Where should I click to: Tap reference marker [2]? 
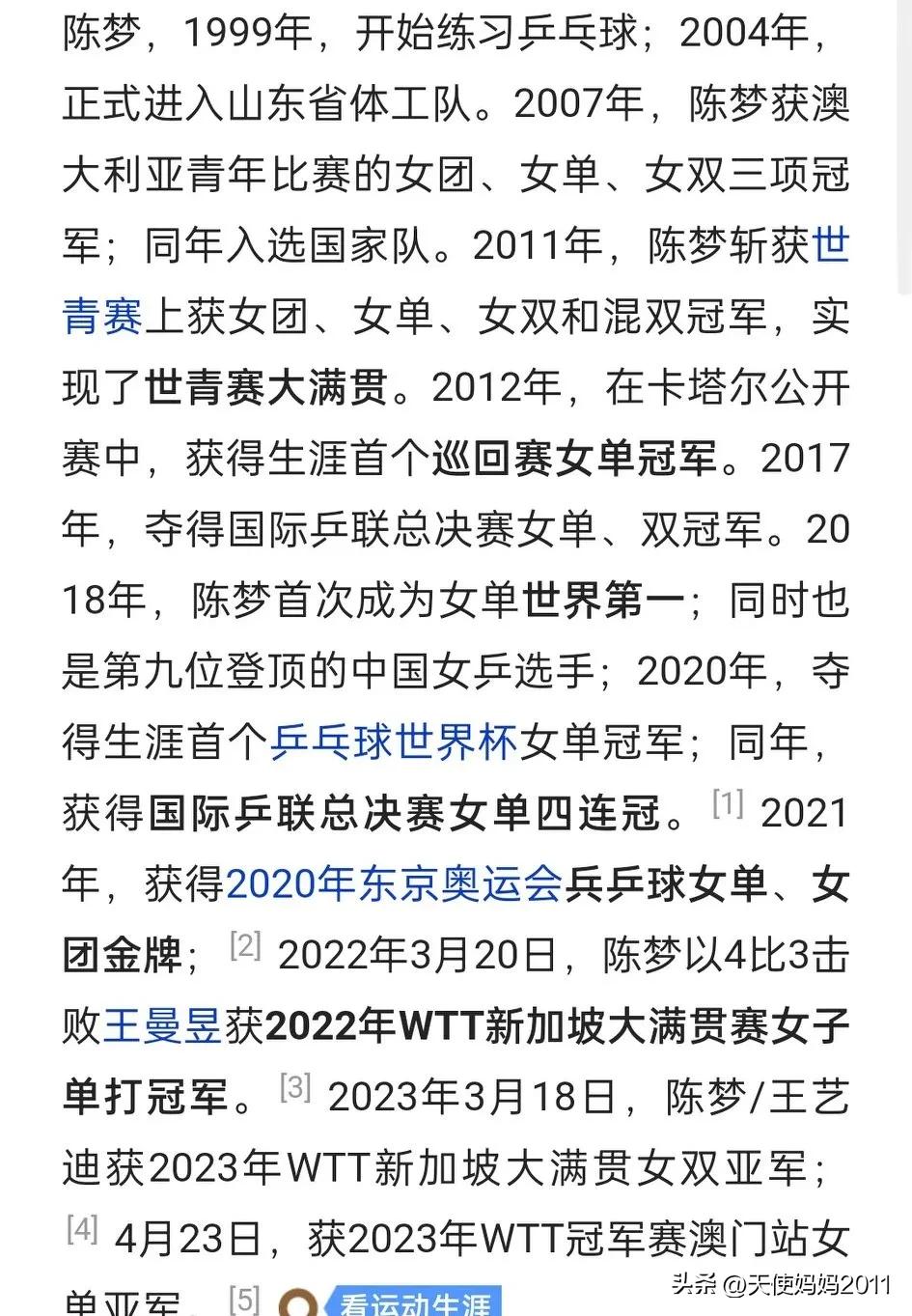coord(246,944)
